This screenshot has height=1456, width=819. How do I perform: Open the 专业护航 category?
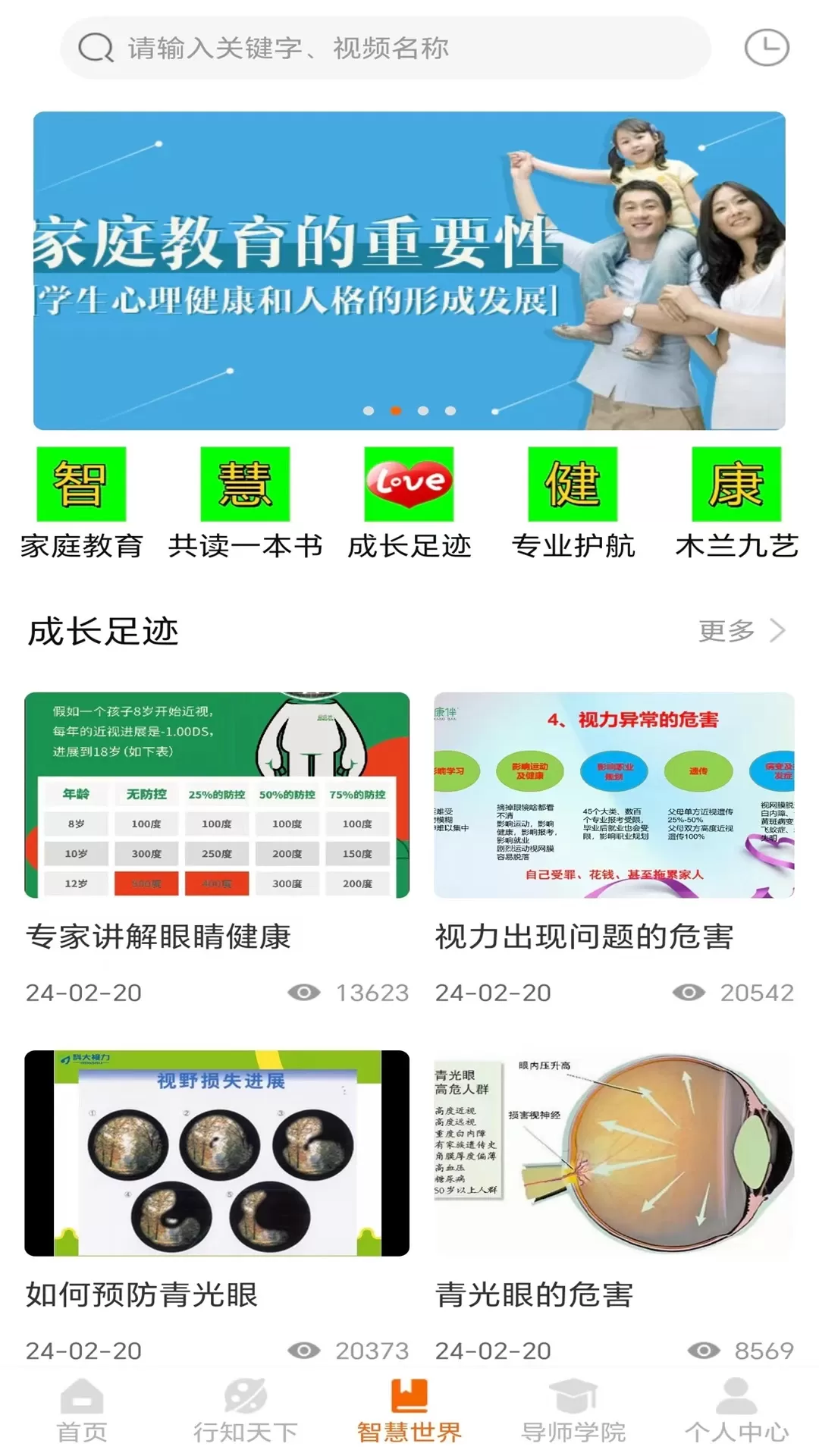click(573, 502)
